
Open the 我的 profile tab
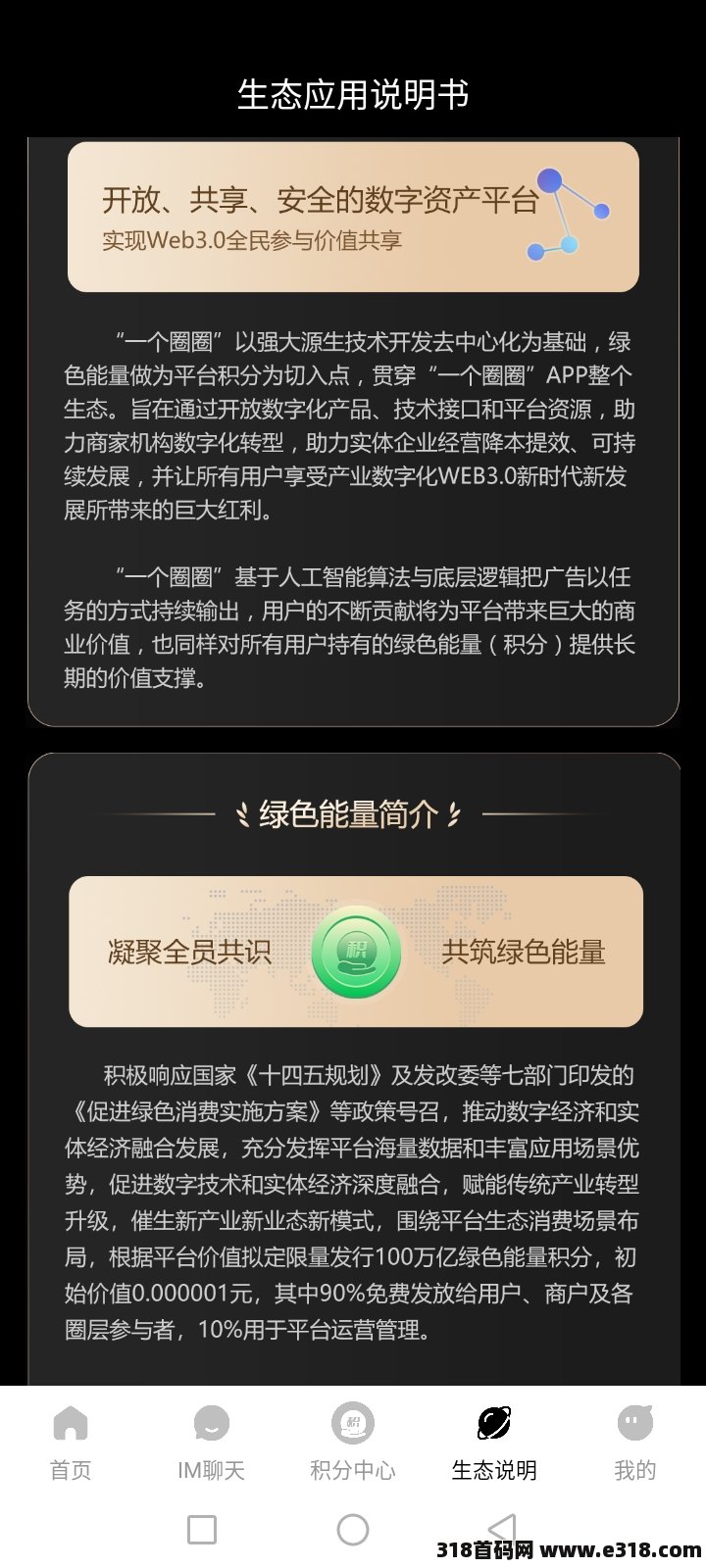pyautogui.click(x=635, y=1443)
